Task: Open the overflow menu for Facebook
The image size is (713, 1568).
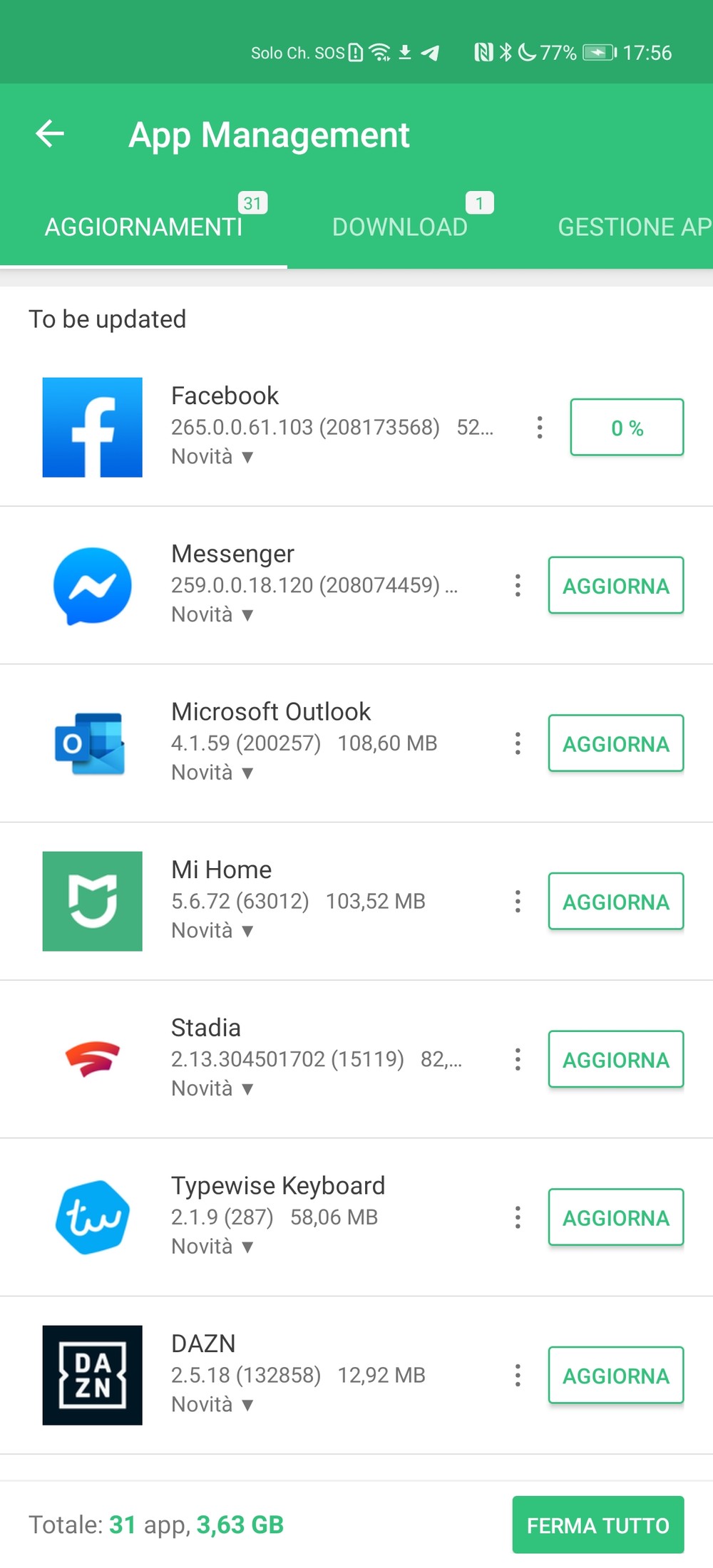Action: 540,427
